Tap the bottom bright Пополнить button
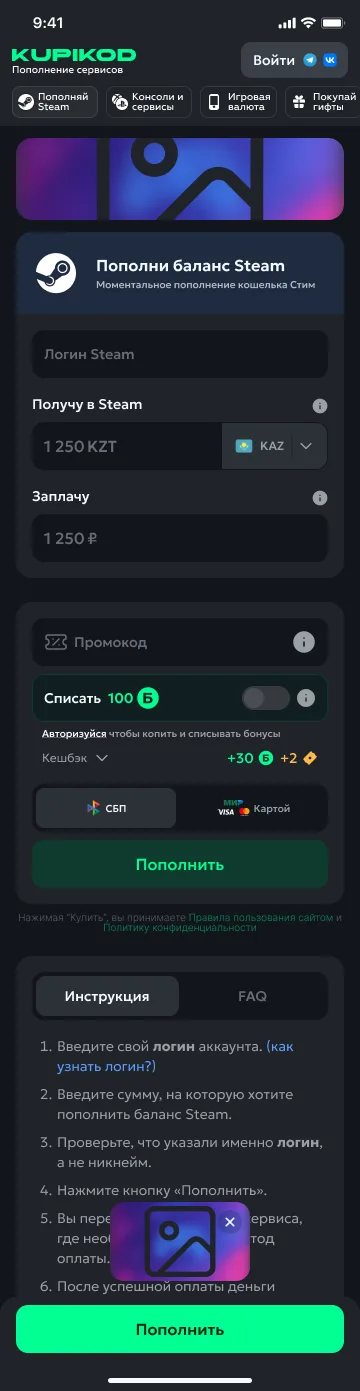 [x=180, y=1329]
